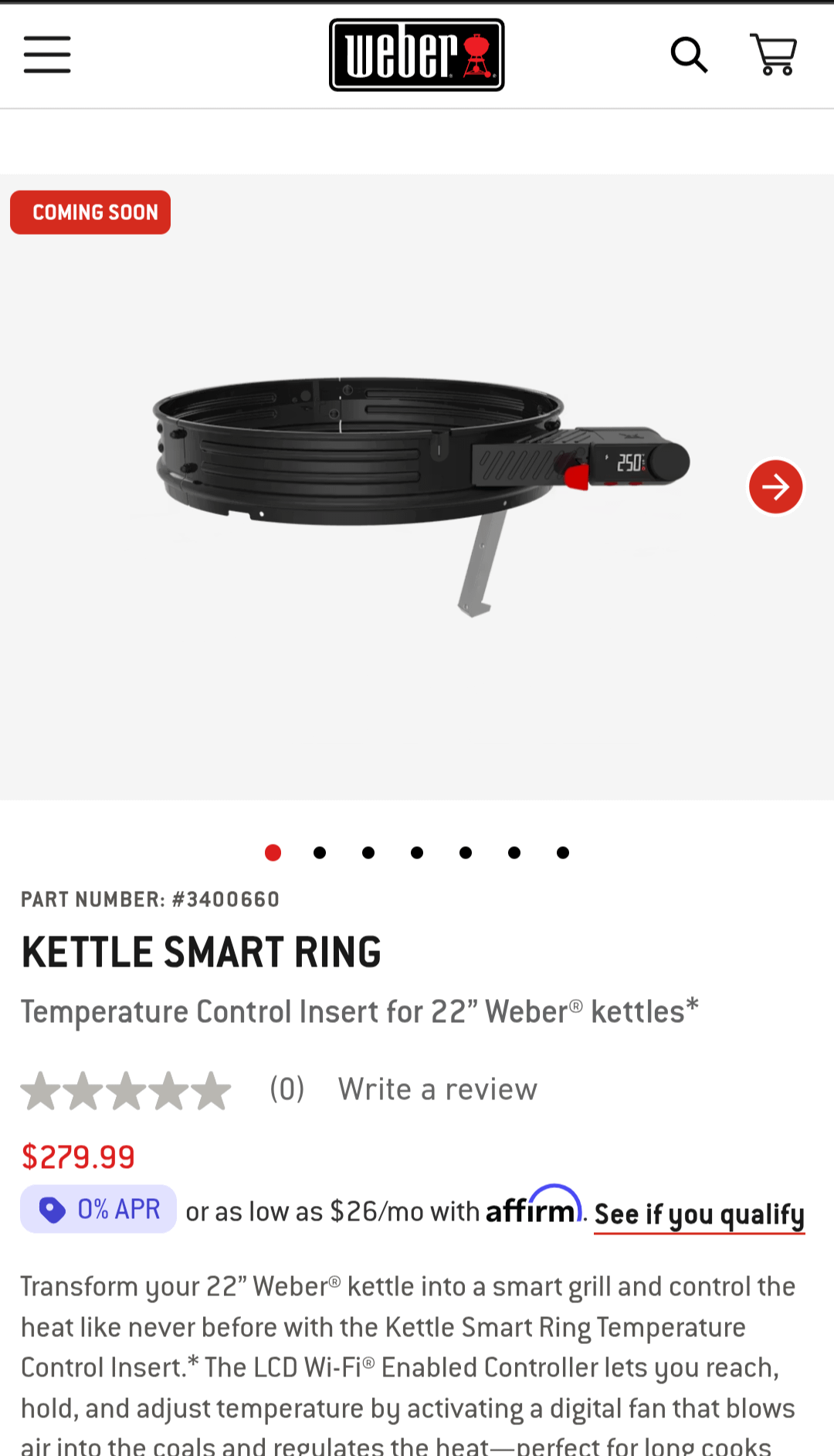Tap Write a review
This screenshot has height=1456, width=834.
[437, 1089]
